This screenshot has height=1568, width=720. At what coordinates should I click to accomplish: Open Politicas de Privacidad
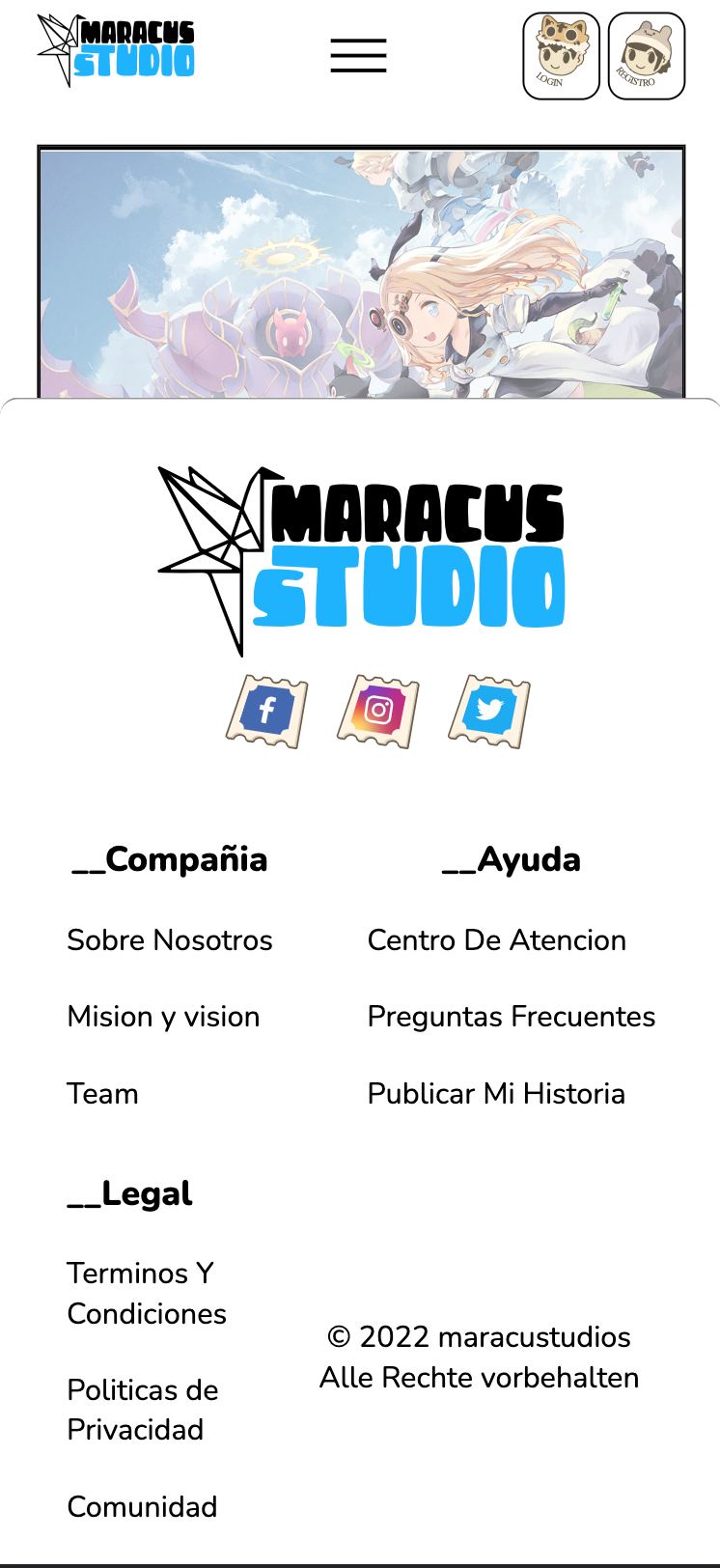tap(143, 1410)
